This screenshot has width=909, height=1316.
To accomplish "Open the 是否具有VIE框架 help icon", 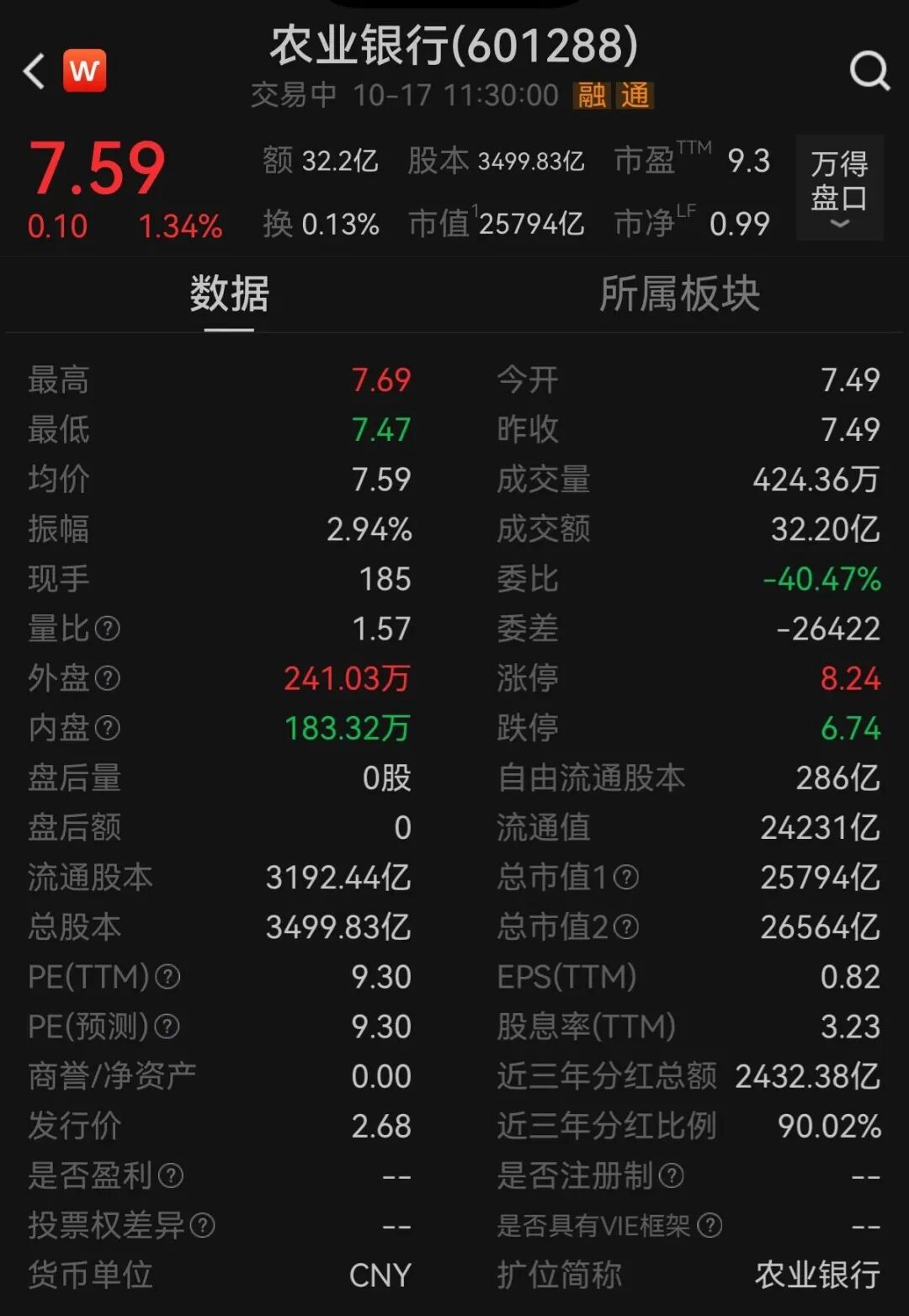I will (x=710, y=1225).
